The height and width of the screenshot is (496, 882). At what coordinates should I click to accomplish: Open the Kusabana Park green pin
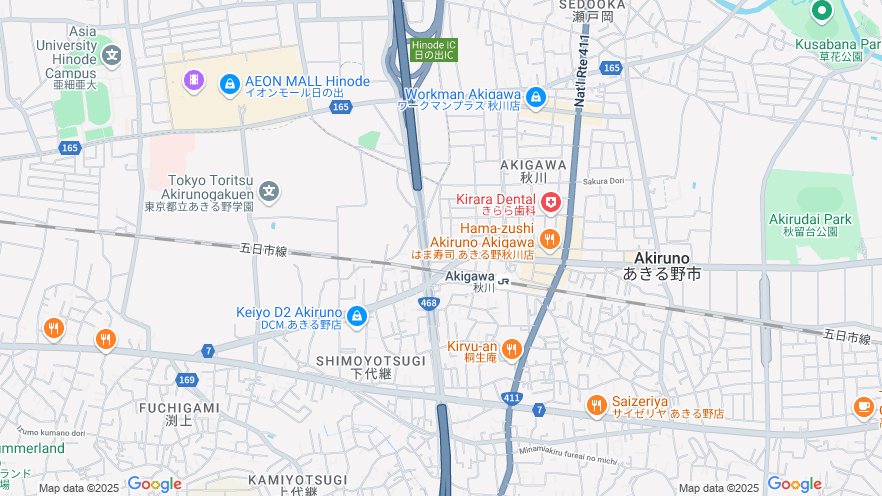[822, 12]
